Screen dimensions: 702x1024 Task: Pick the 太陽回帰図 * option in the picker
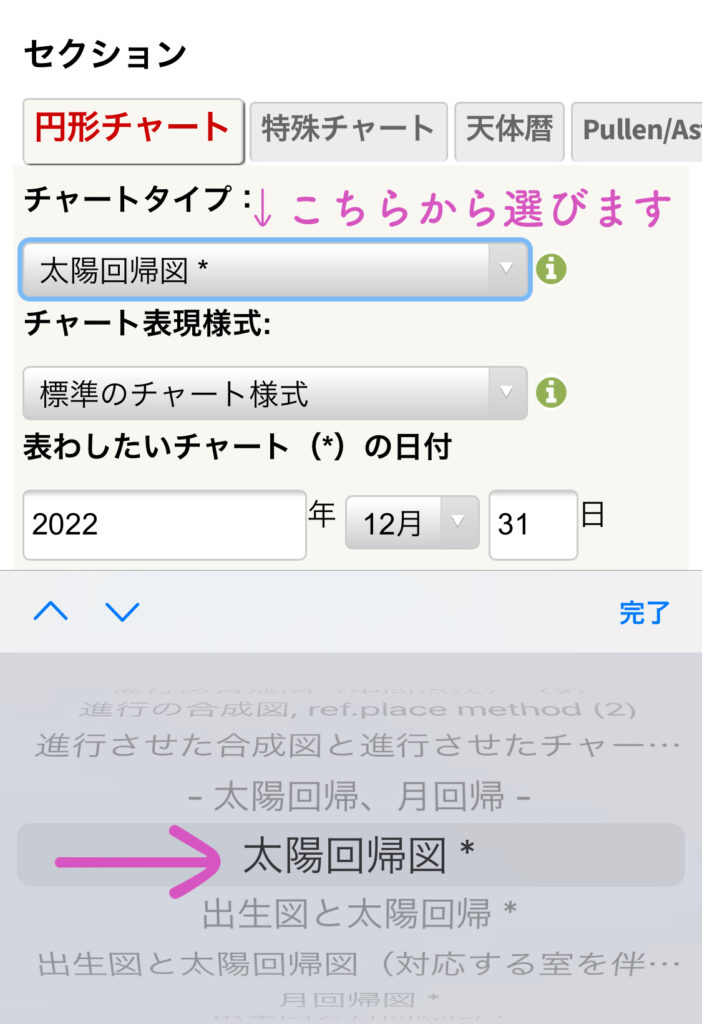359,855
